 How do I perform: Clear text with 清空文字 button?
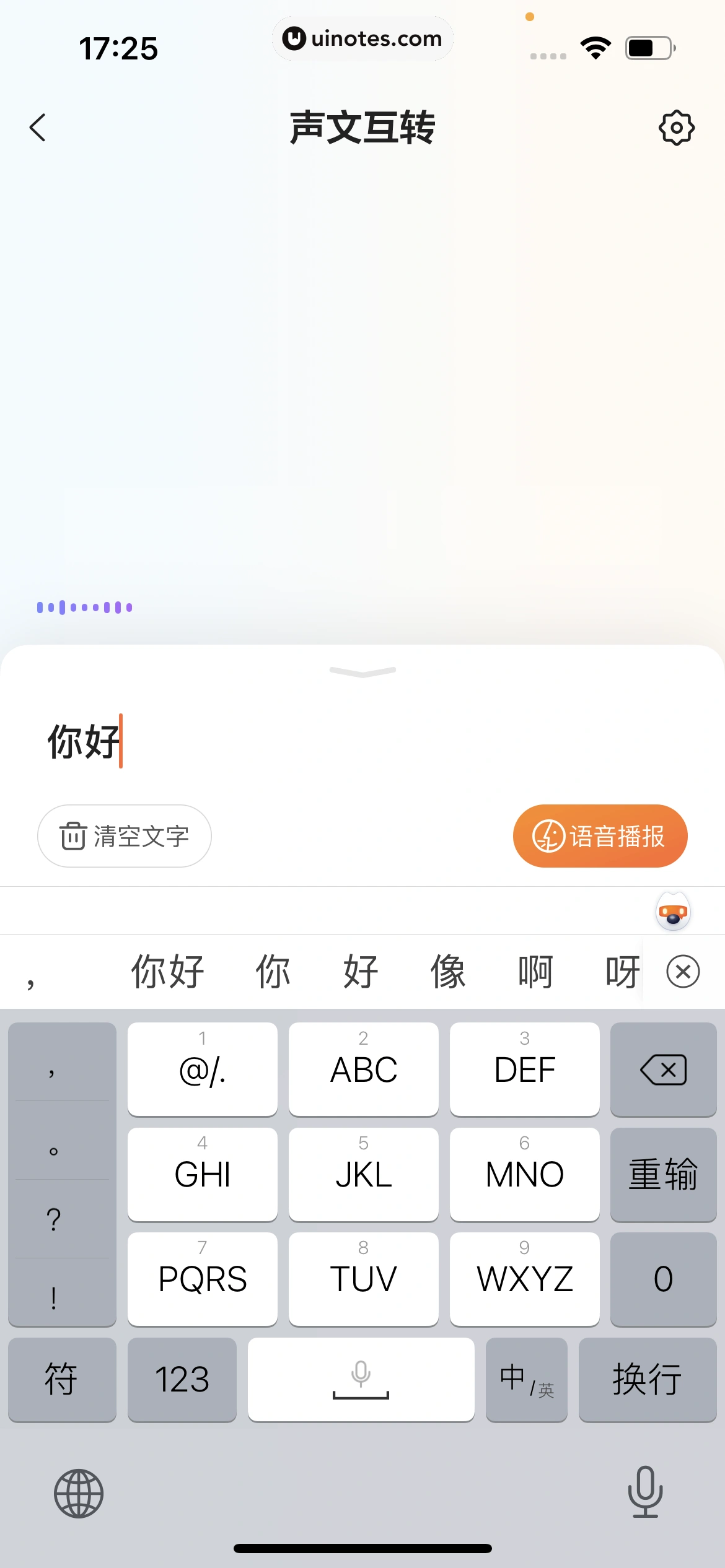pyautogui.click(x=125, y=836)
